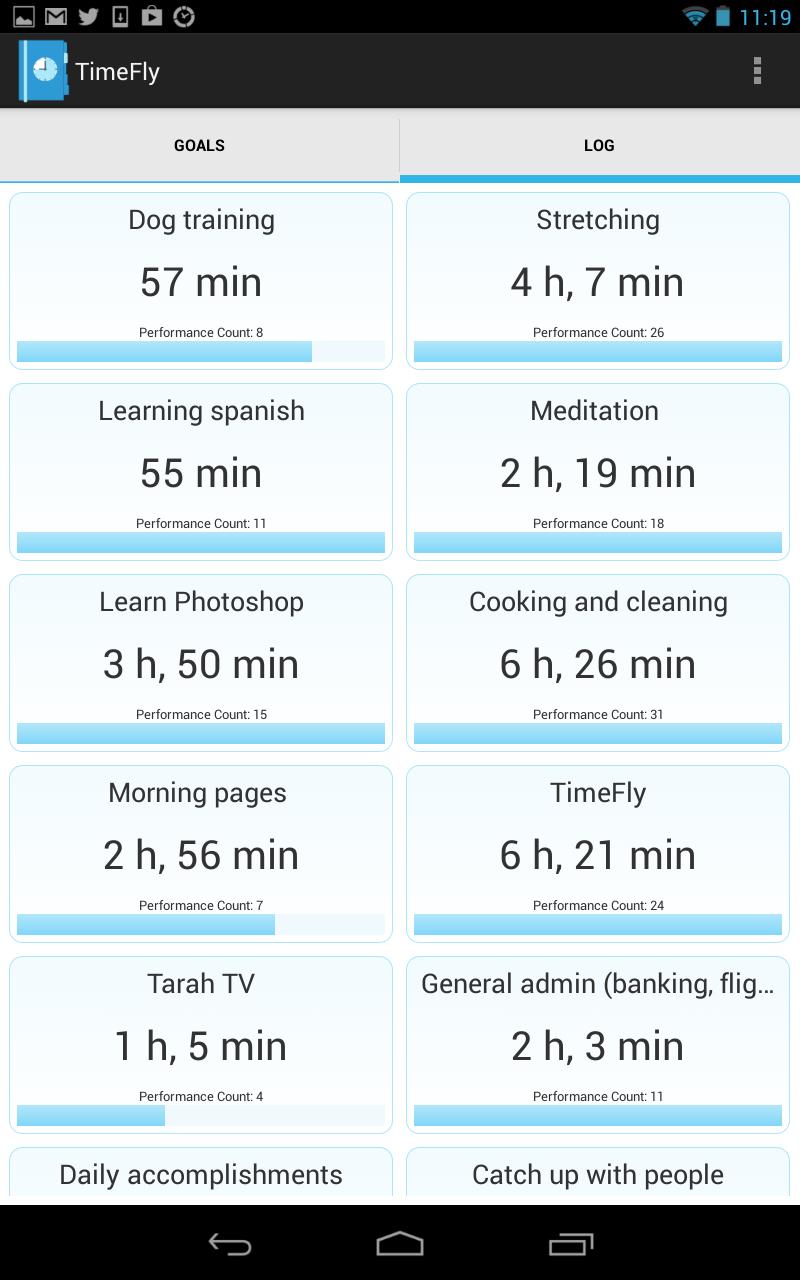The image size is (800, 1280).
Task: Tap the TimeFly activity card
Action: (x=598, y=854)
